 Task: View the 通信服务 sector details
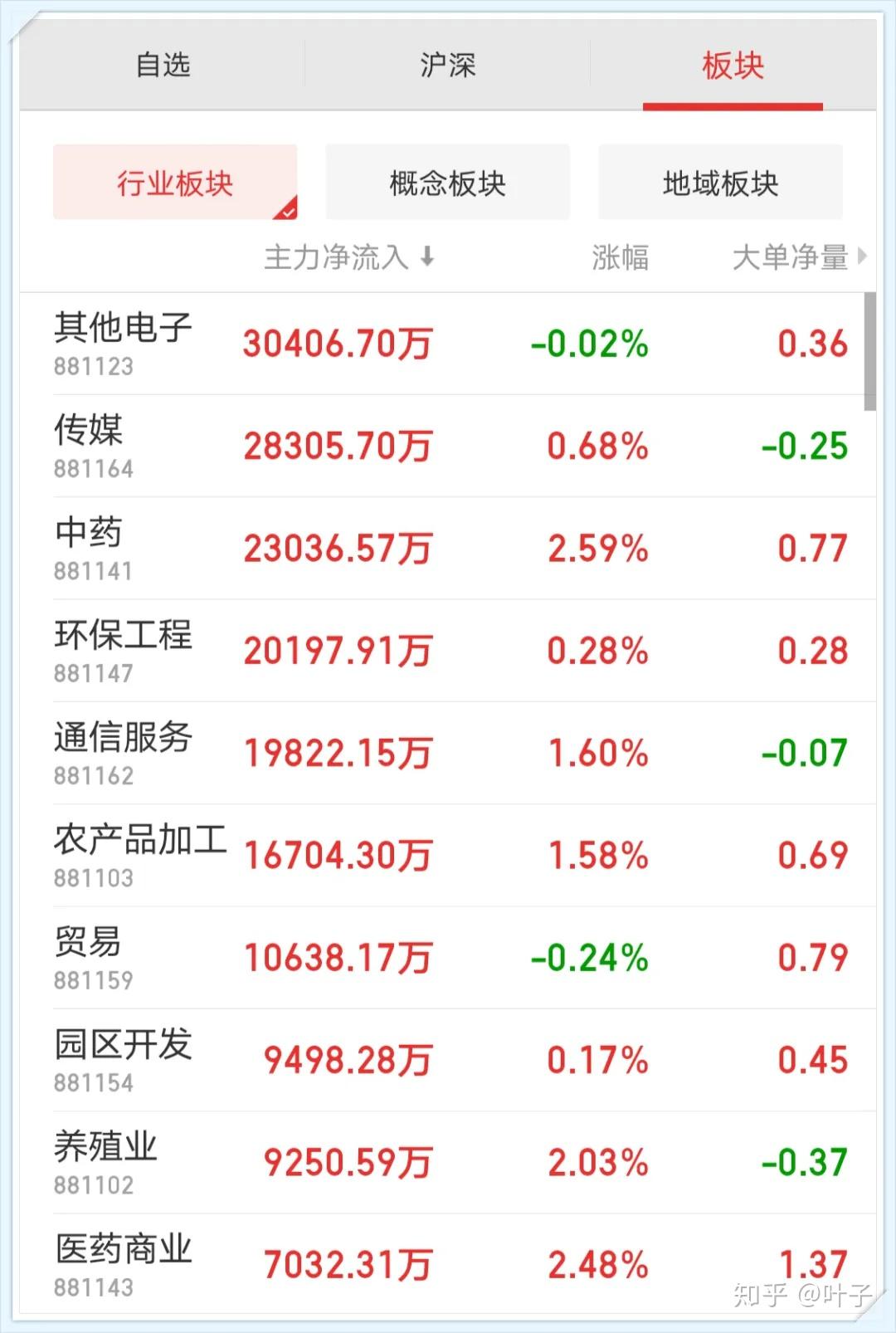pos(448,751)
